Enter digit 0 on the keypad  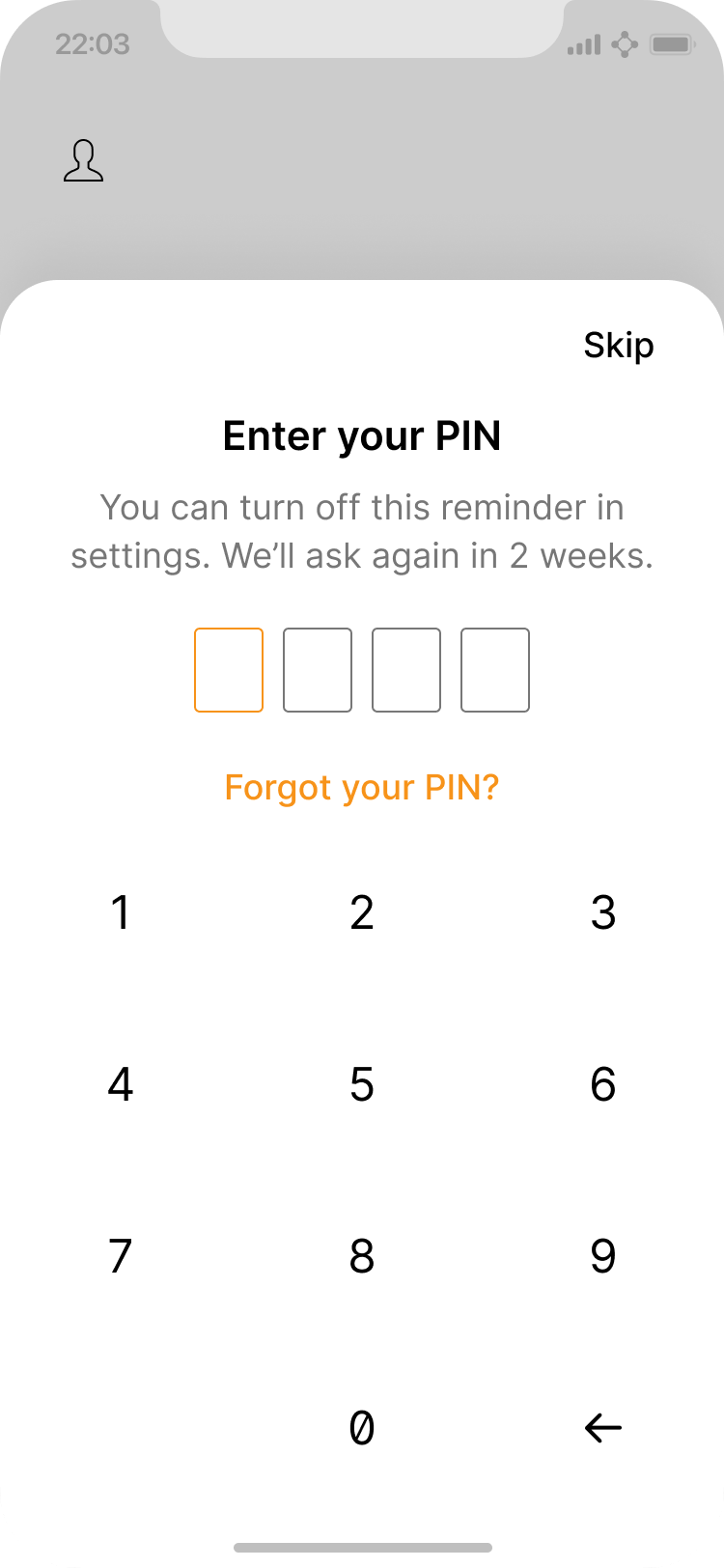coord(362,1428)
